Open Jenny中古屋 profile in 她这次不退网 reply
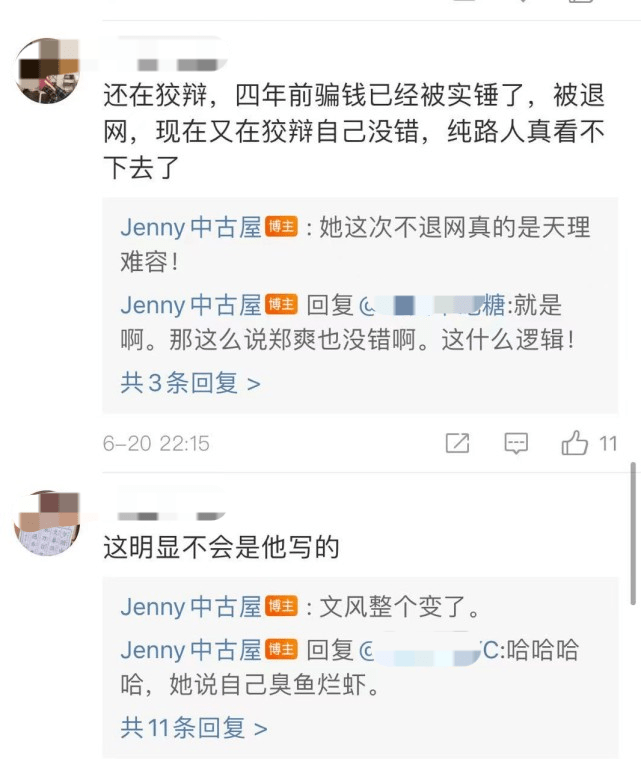 click(x=190, y=227)
